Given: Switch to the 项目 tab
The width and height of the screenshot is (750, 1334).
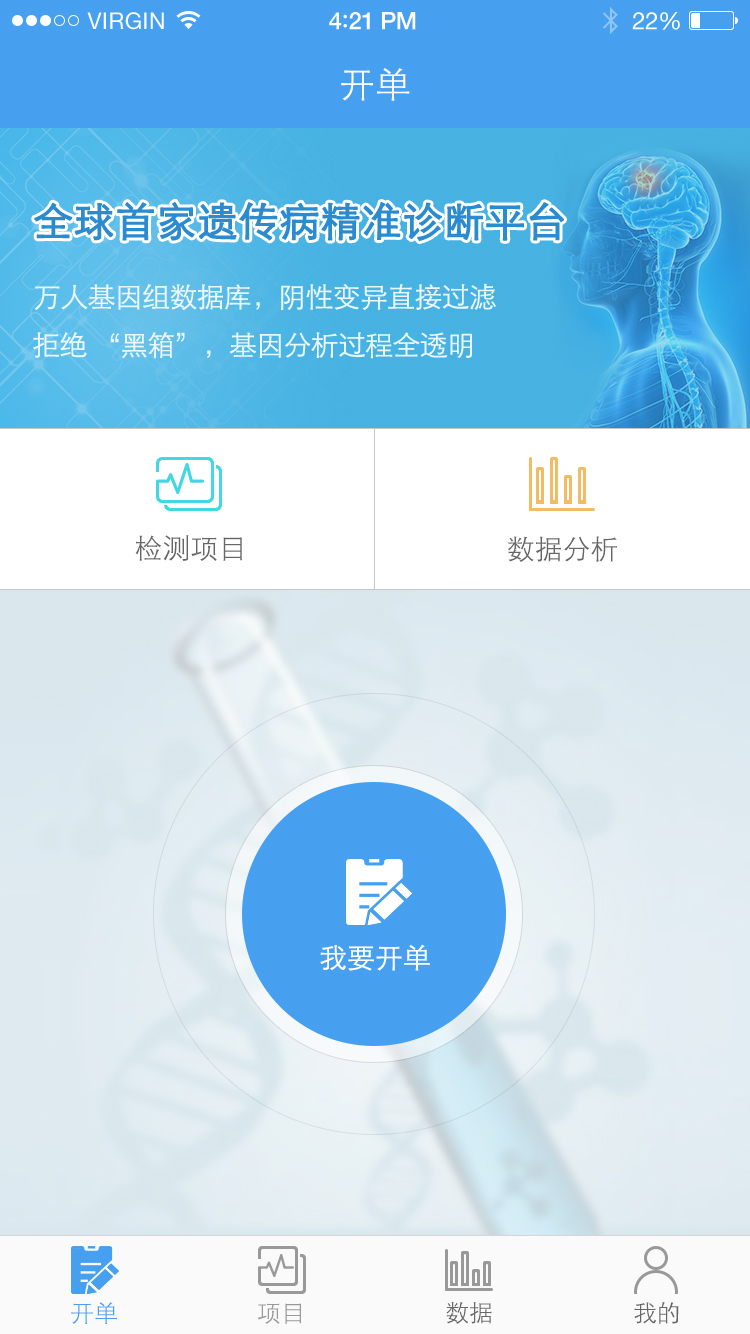Looking at the screenshot, I should (x=281, y=1285).
